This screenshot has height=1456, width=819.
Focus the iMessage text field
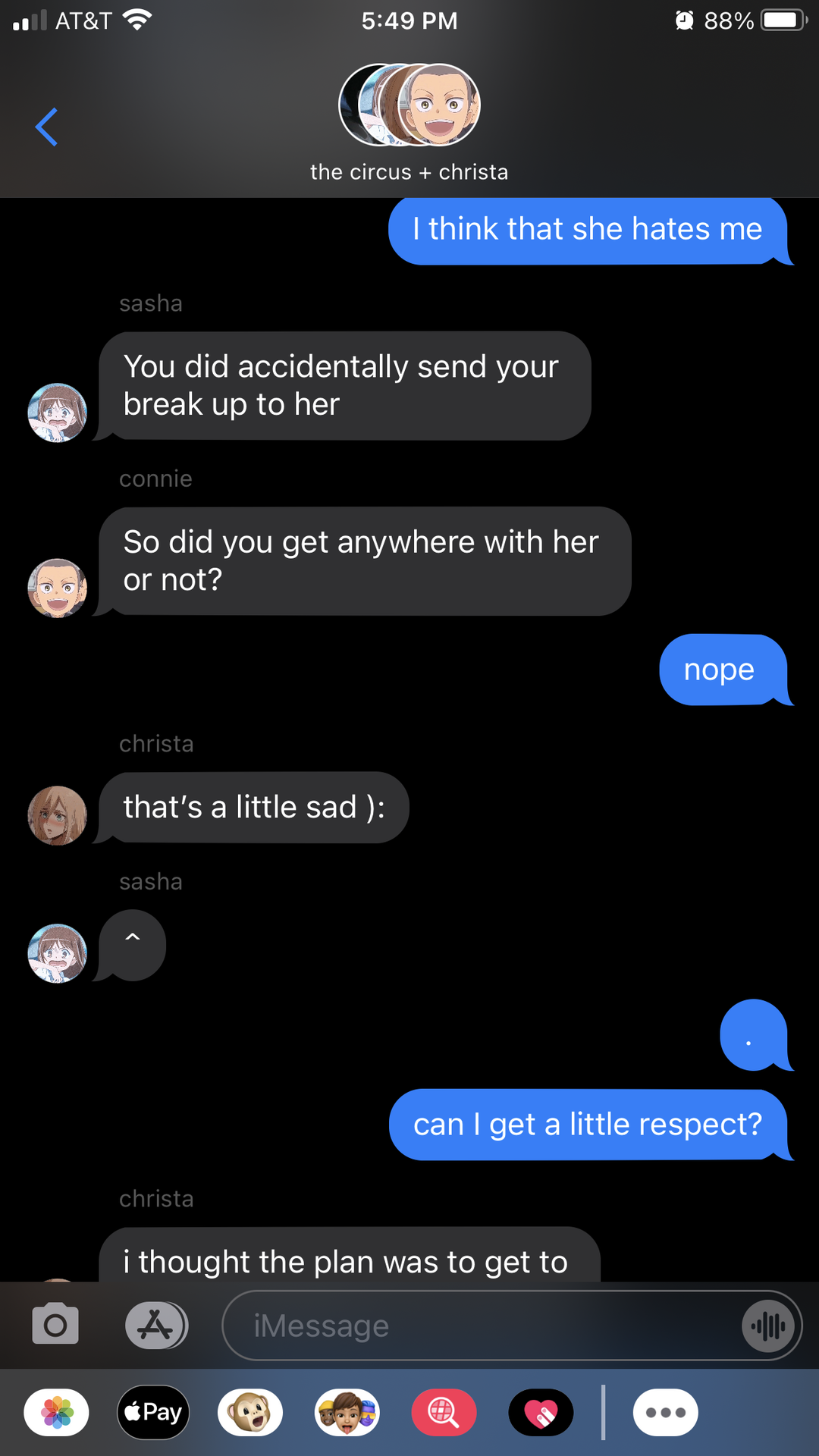click(478, 1326)
